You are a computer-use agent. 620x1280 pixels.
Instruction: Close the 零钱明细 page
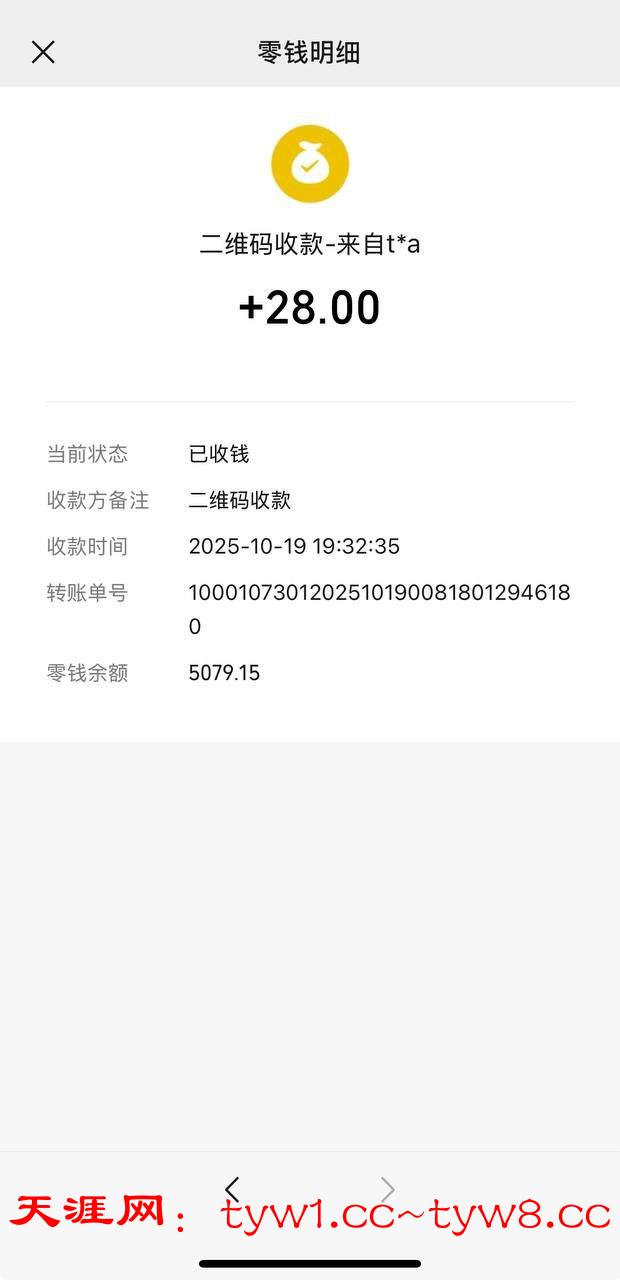(x=43, y=52)
